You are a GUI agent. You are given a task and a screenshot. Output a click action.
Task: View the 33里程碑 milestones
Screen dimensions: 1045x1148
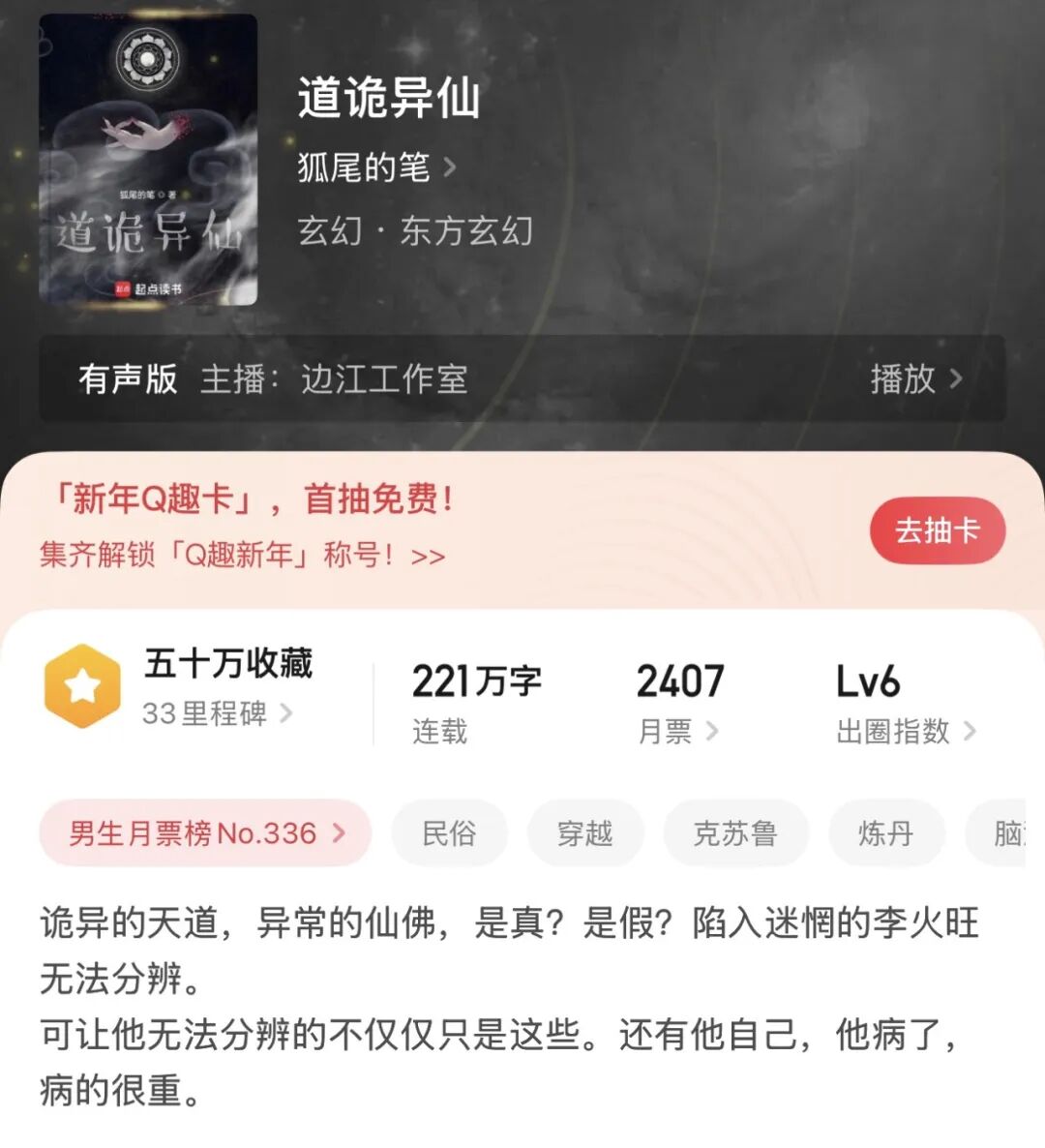click(217, 713)
